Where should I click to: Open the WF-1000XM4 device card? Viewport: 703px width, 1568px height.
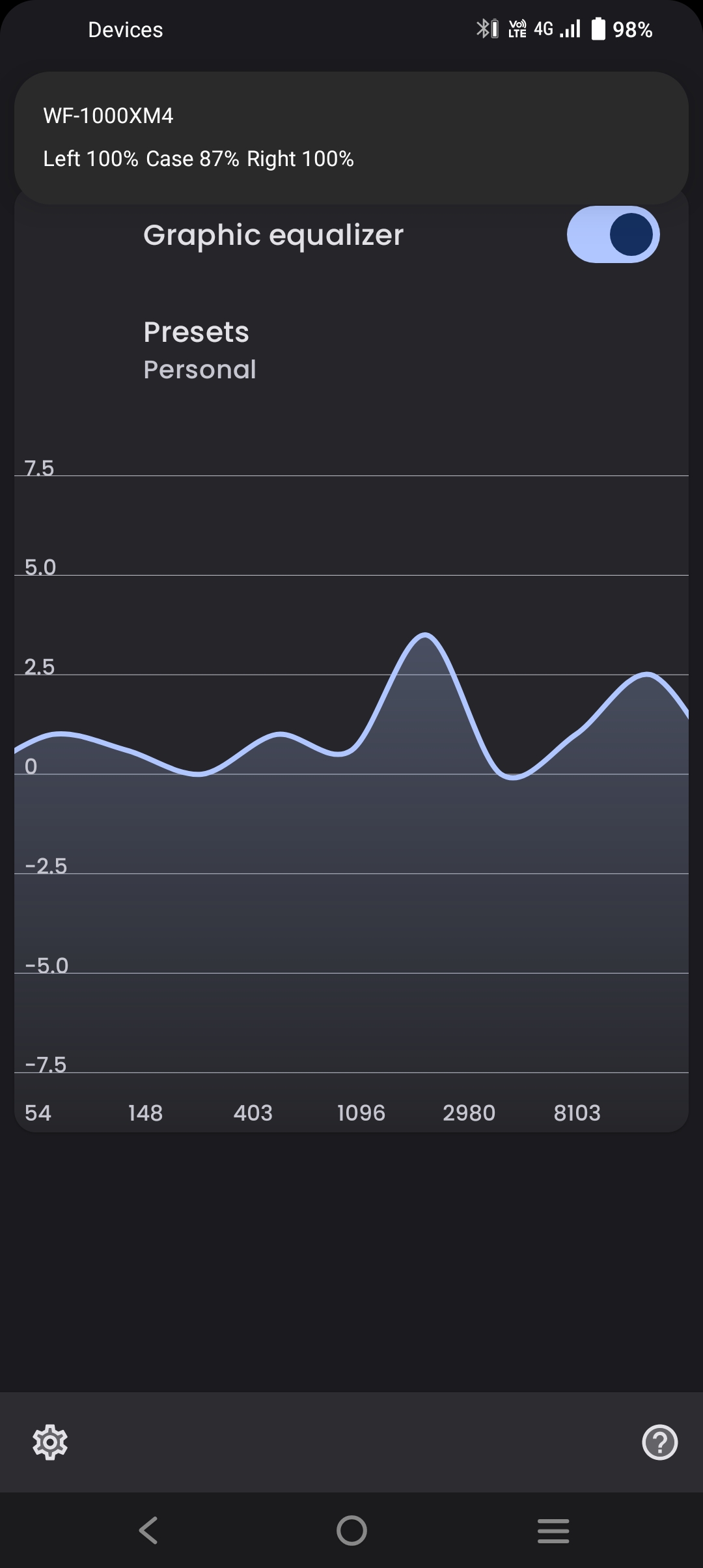pos(351,137)
